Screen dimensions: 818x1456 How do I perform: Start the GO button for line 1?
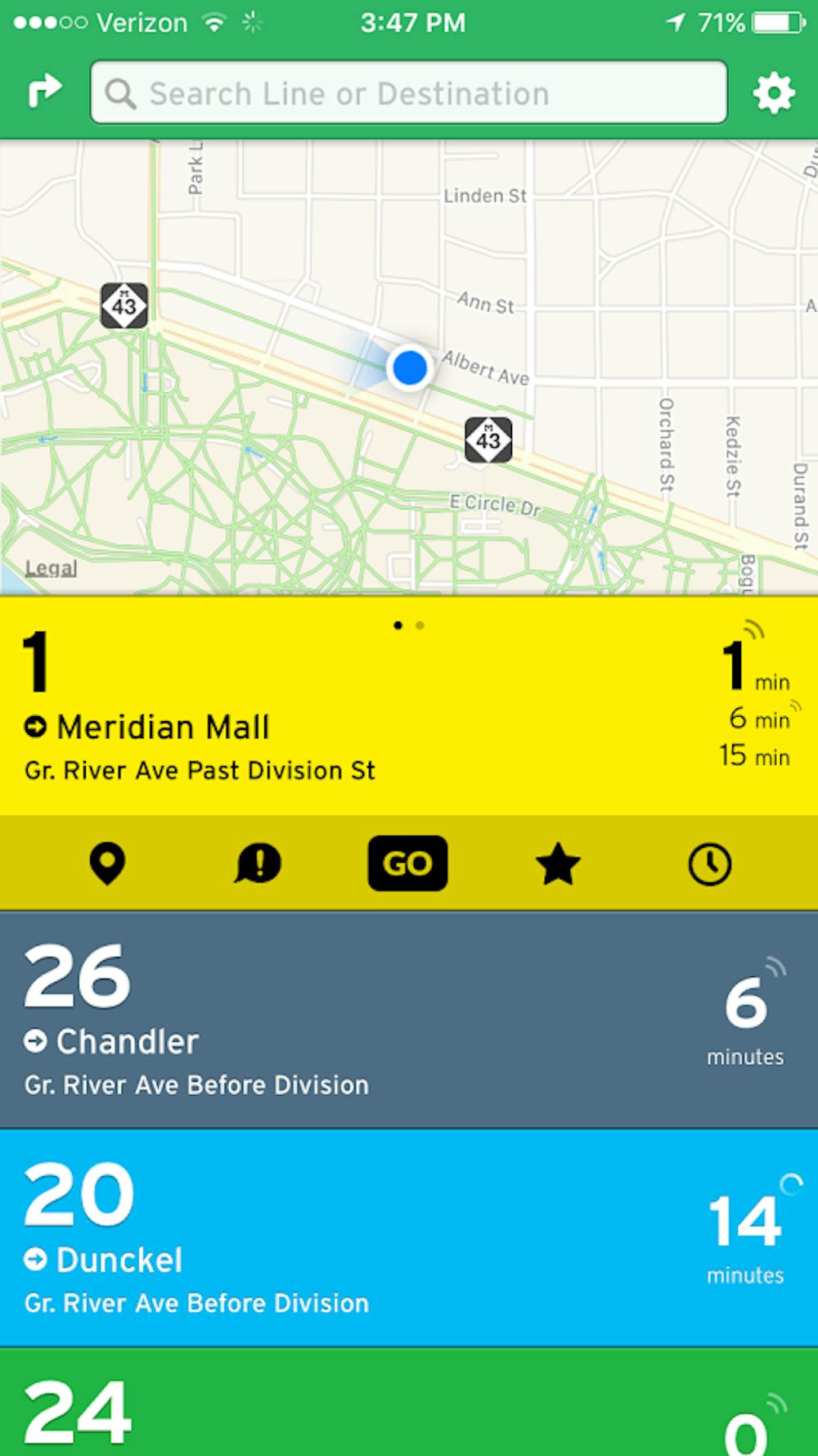pos(407,863)
